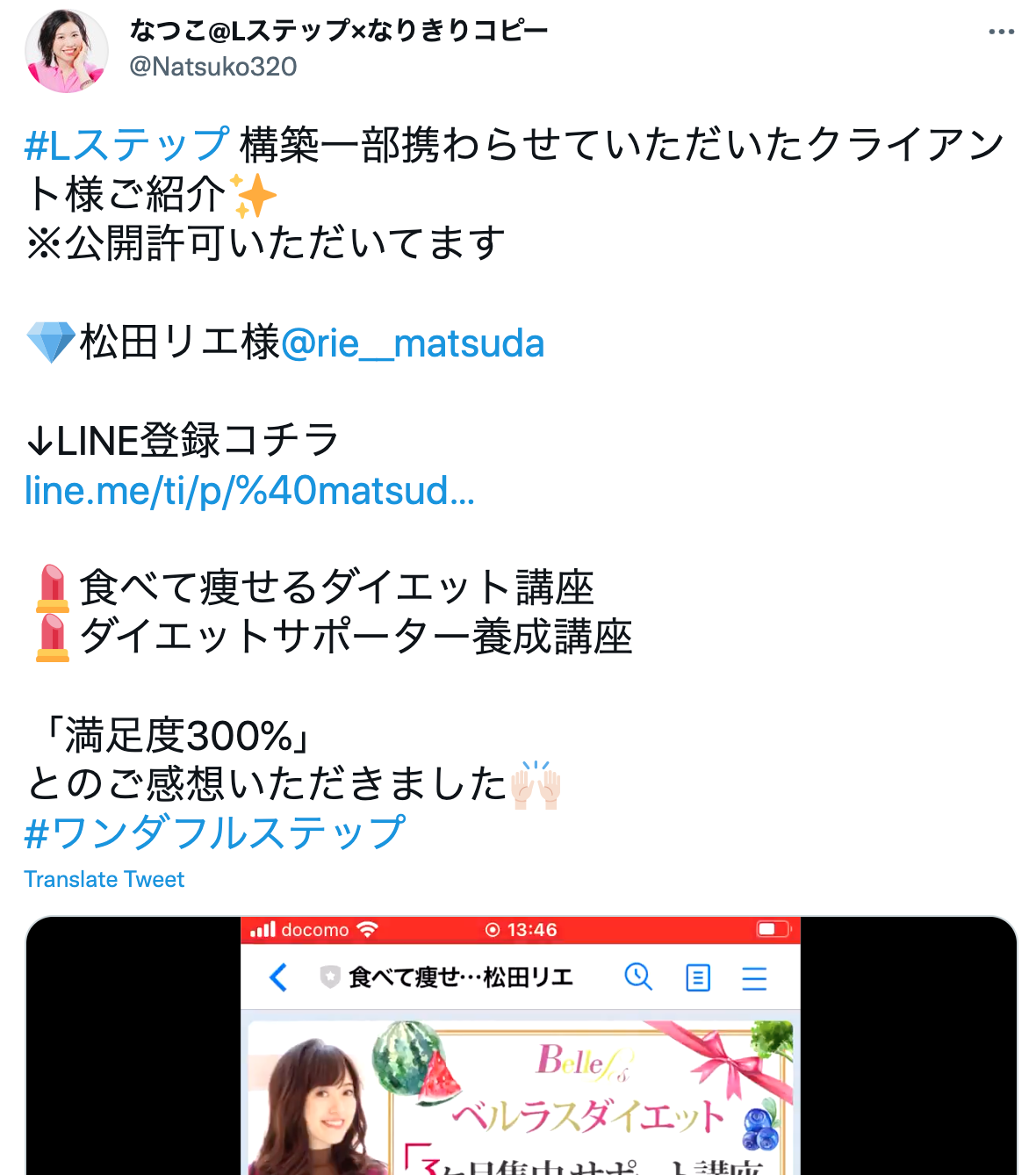The width and height of the screenshot is (1036, 1175).
Task: Open the #Lステップ hashtag
Action: (x=127, y=145)
